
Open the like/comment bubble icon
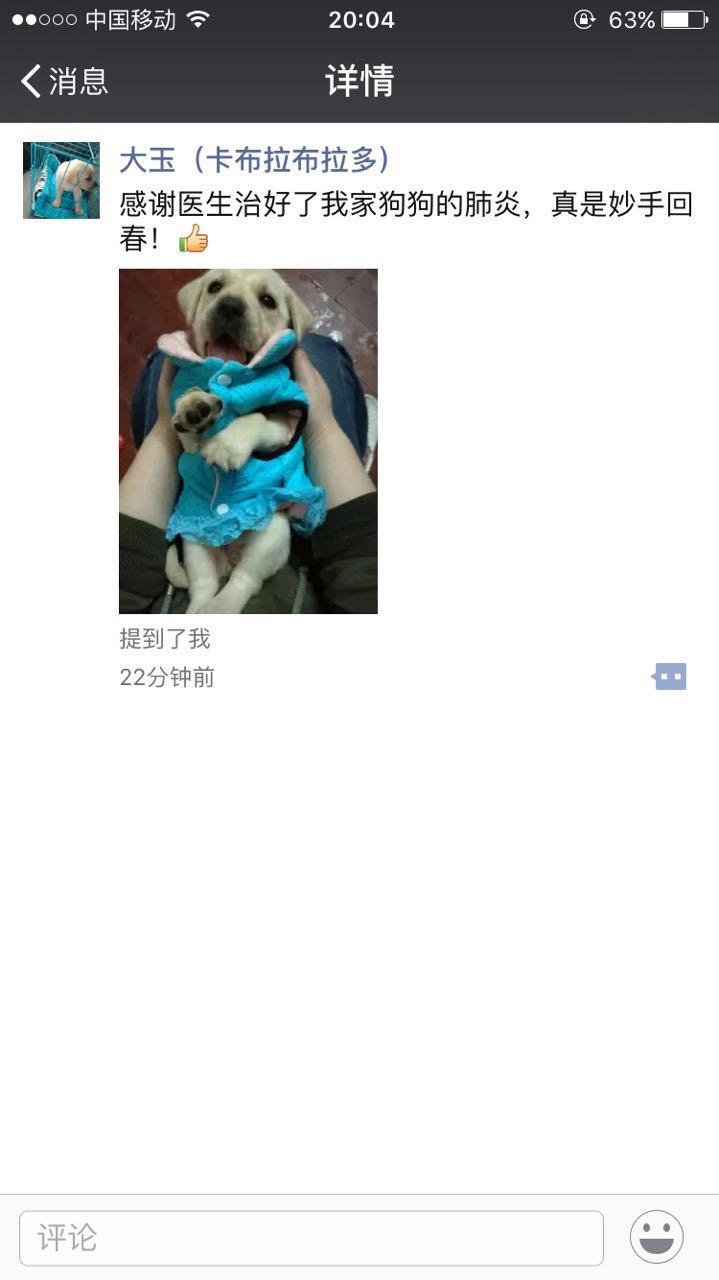click(669, 677)
